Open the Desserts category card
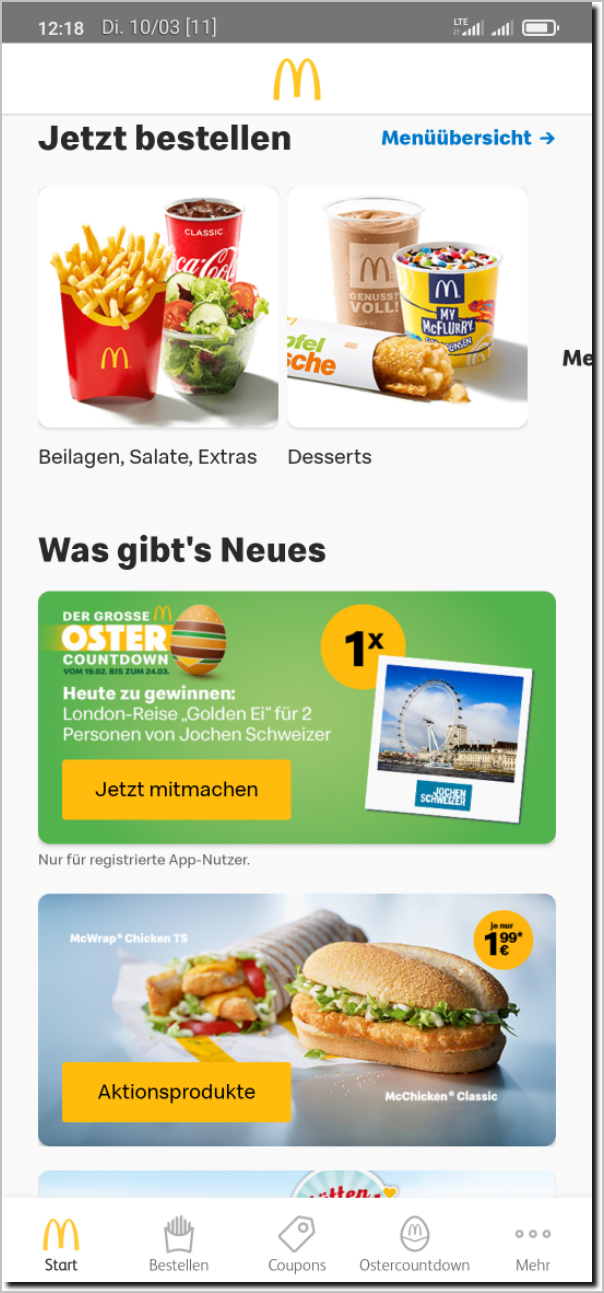604x1293 pixels. (x=407, y=308)
